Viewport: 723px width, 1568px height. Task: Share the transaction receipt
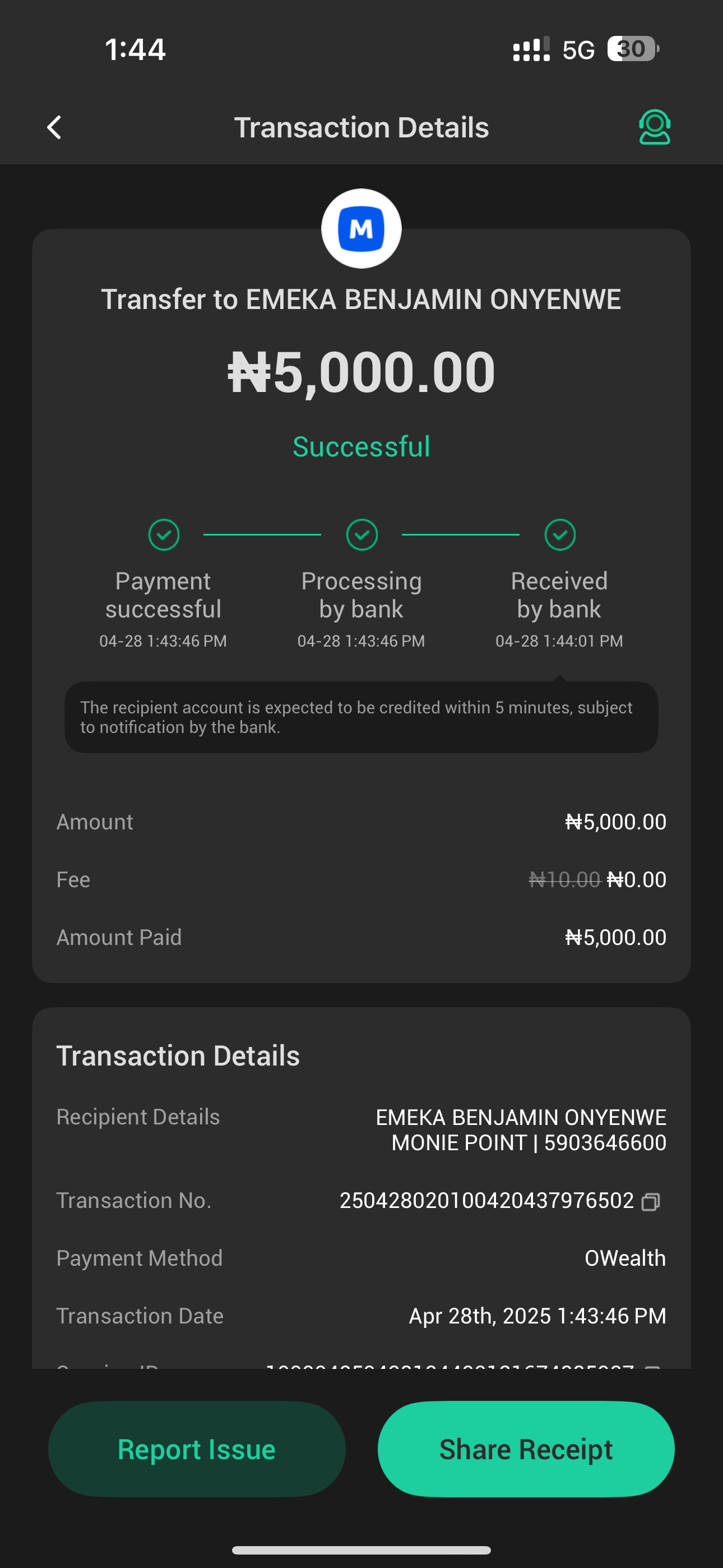pyautogui.click(x=526, y=1449)
